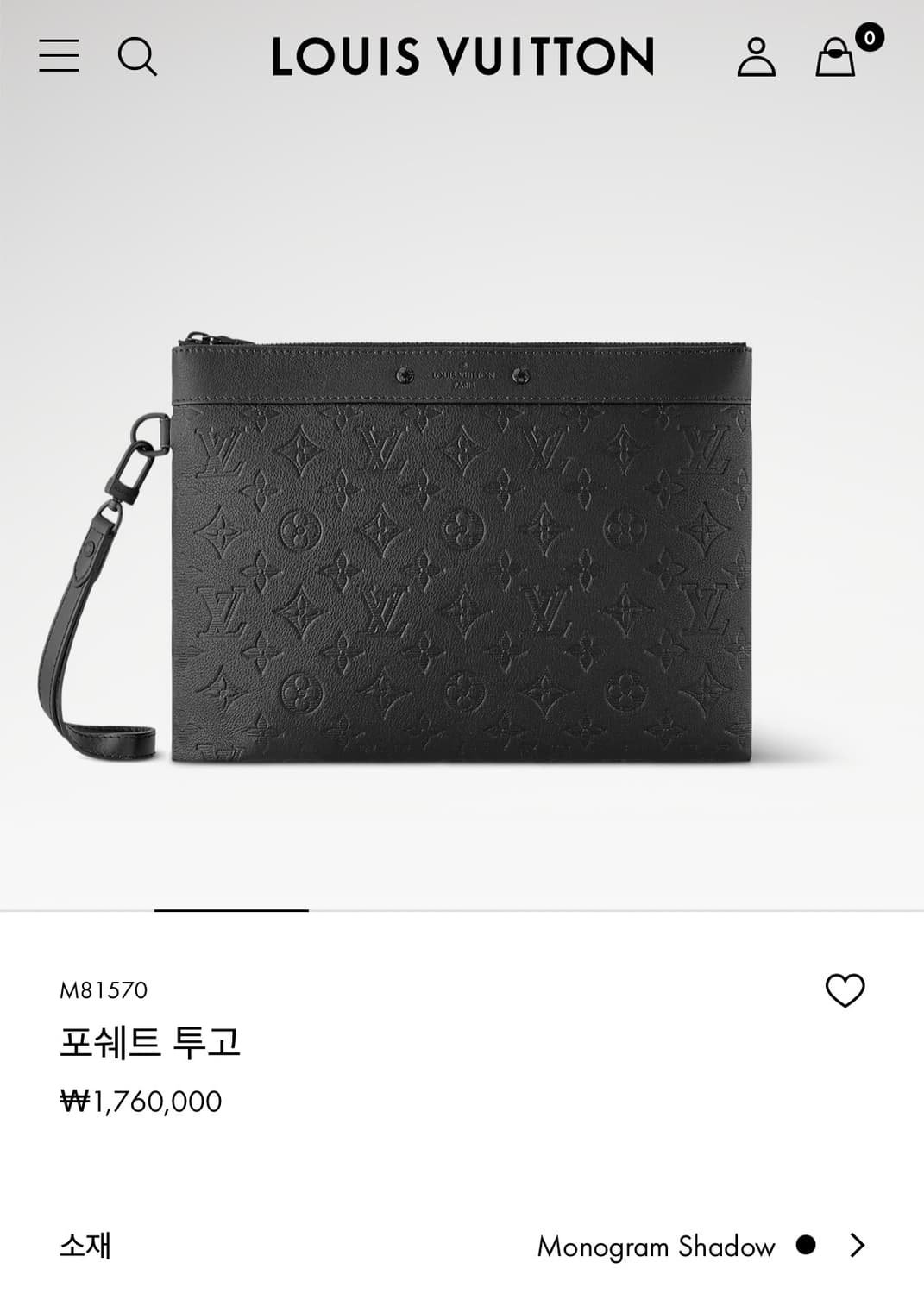Click the Monogram Shadow label
This screenshot has height=1294, width=924.
pos(657,1247)
